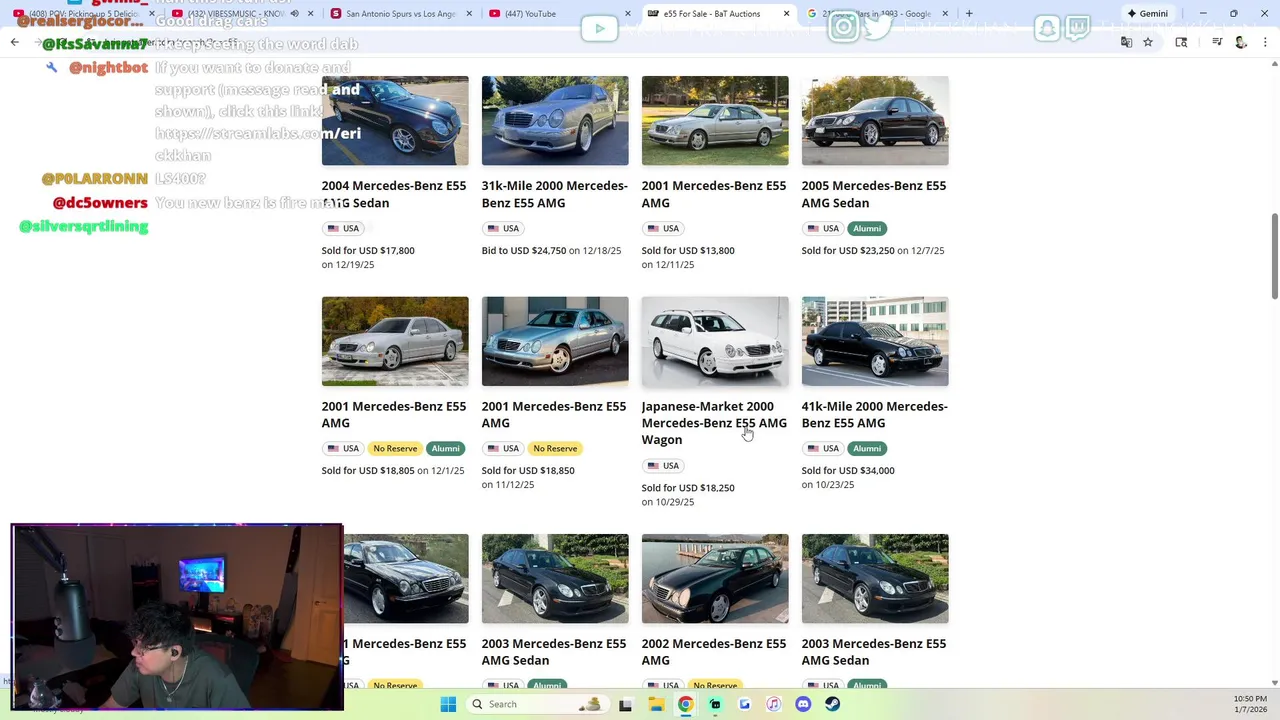Launch Steam from the taskbar
Screen dimensions: 1280x720
832,704
